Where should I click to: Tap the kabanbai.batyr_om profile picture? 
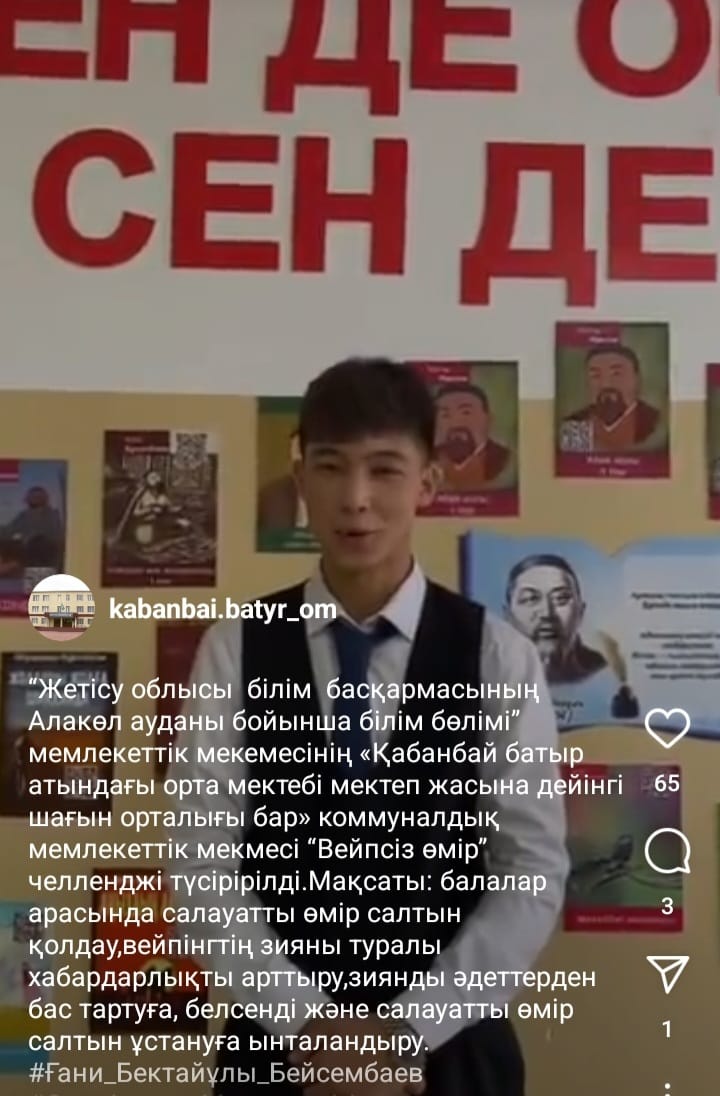pos(61,608)
